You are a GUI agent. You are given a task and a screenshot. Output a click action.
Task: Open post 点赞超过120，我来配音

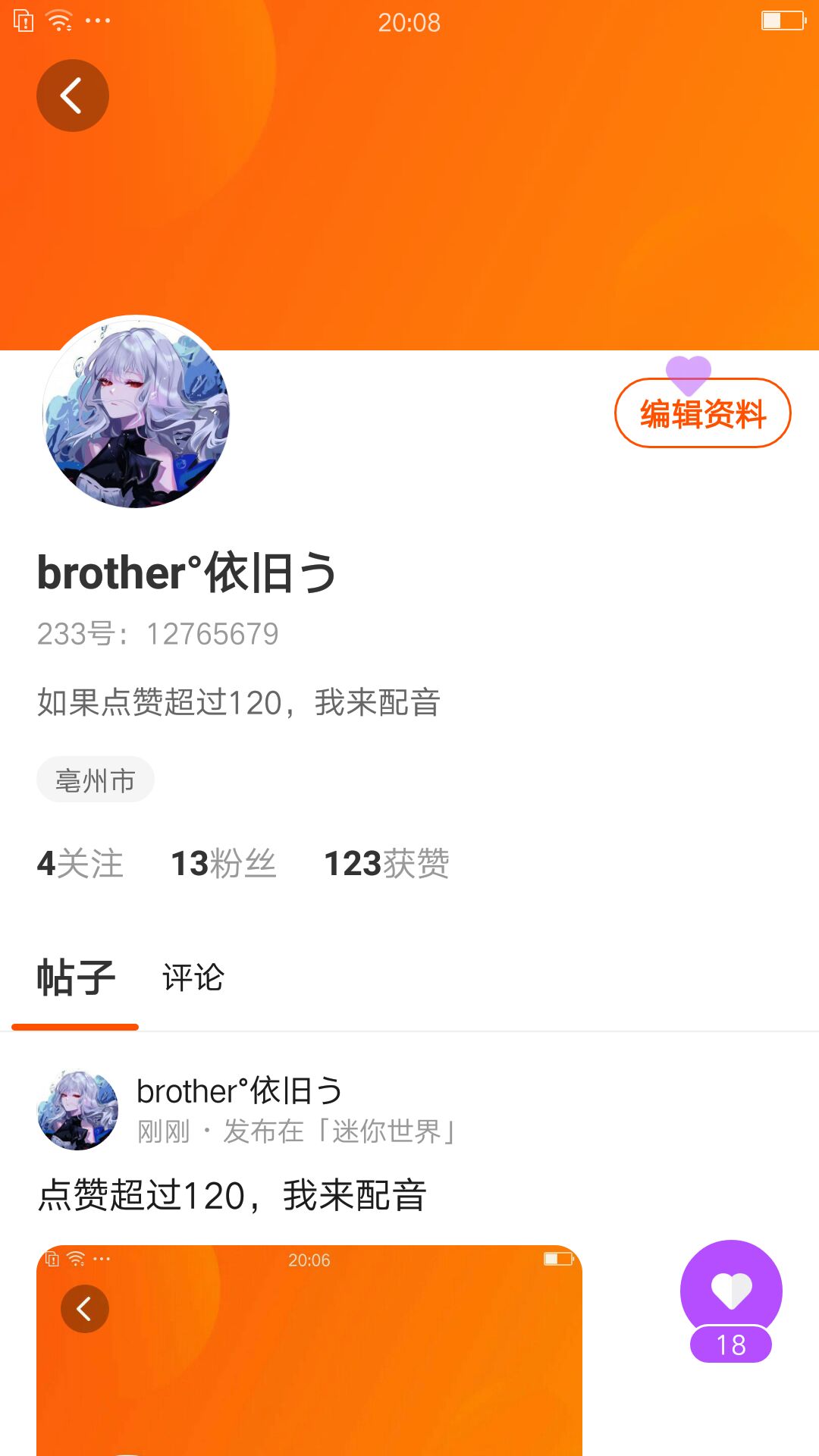232,1196
